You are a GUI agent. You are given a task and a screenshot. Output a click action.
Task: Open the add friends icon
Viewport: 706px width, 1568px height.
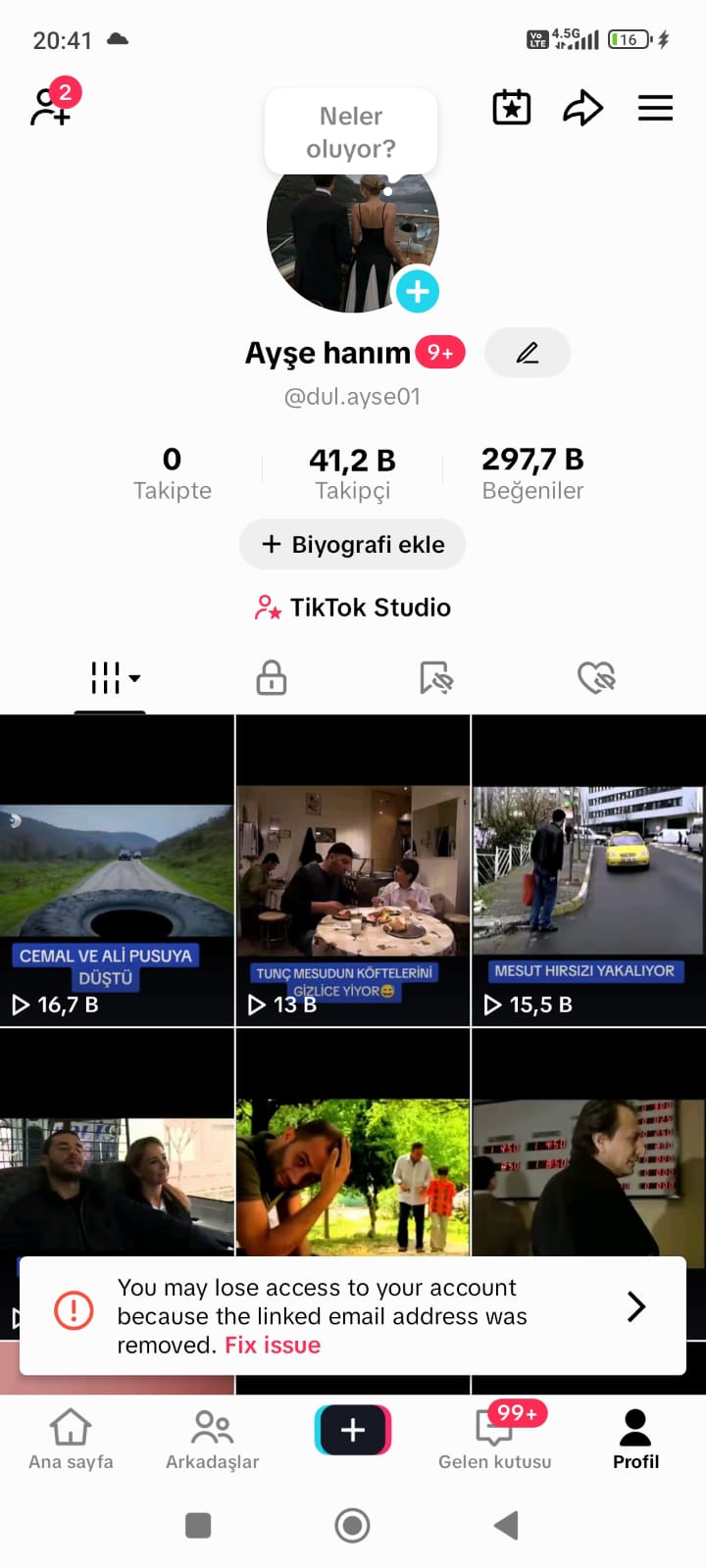[x=51, y=106]
